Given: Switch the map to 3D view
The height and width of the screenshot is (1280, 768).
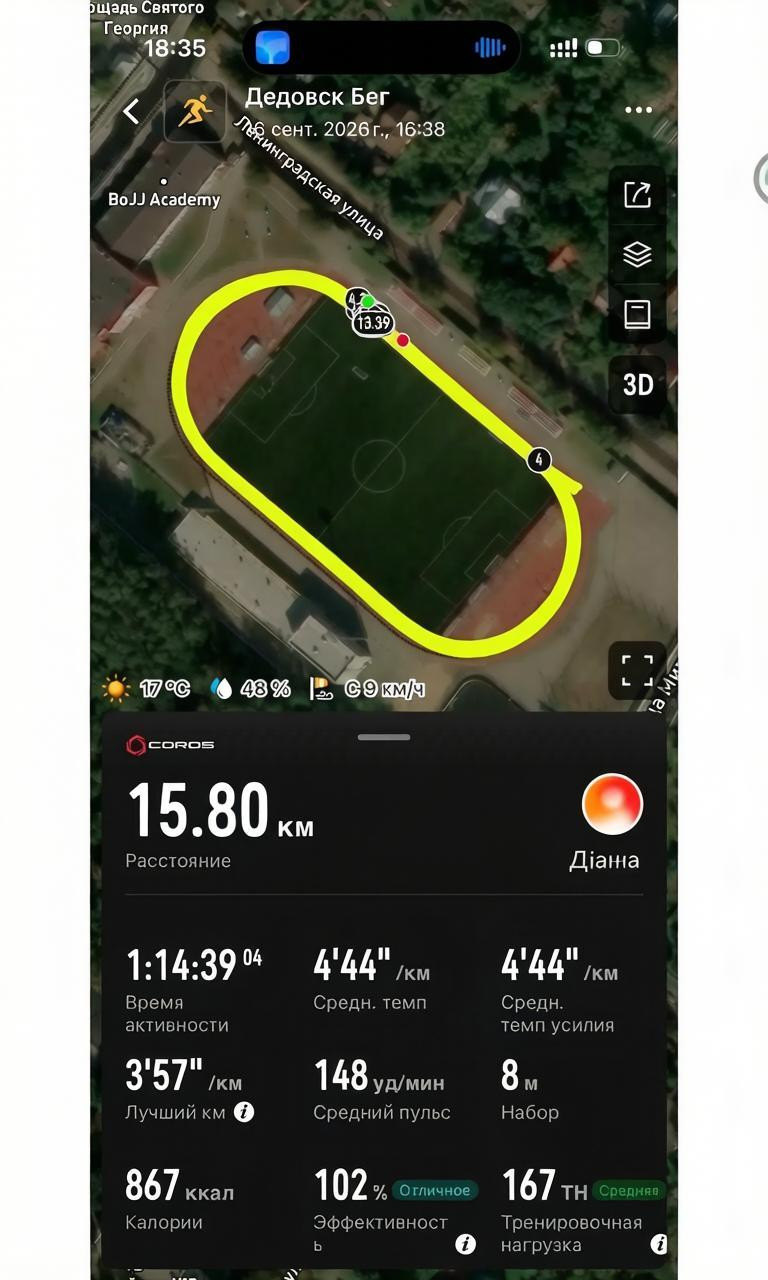Looking at the screenshot, I should pyautogui.click(x=637, y=385).
